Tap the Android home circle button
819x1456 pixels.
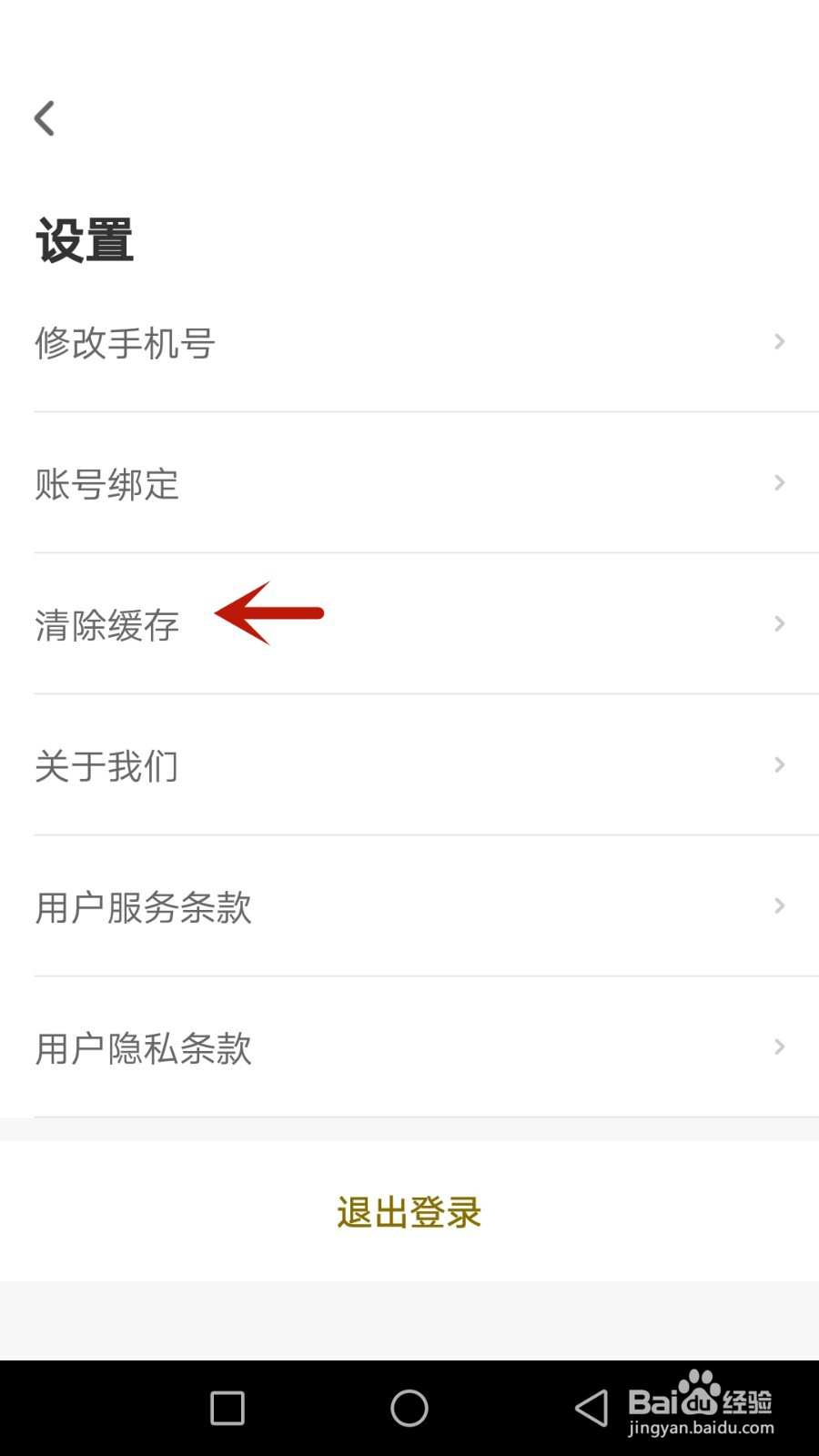409,1408
